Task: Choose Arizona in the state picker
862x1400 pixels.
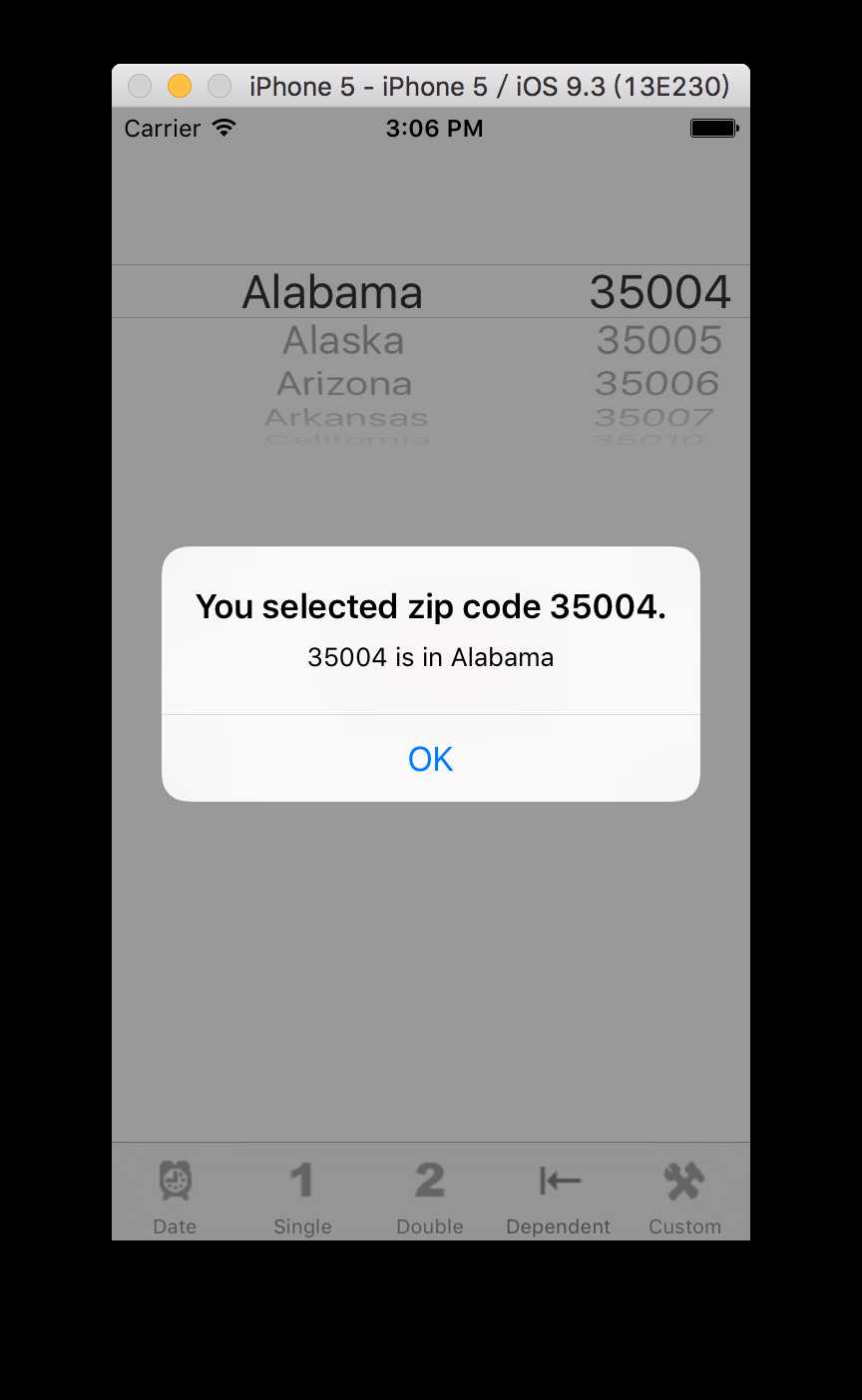Action: 344,384
